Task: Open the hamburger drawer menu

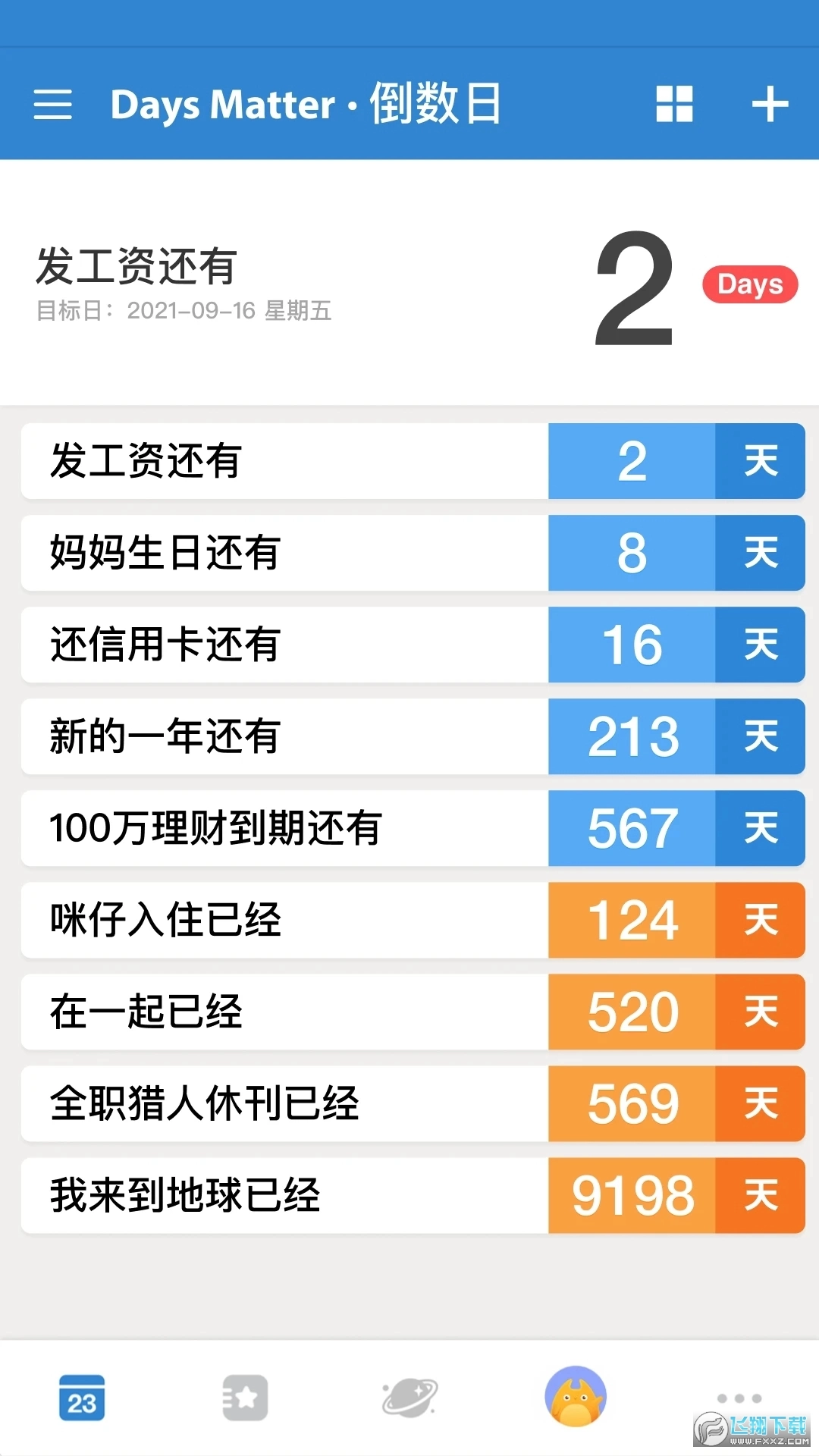Action: [x=53, y=104]
